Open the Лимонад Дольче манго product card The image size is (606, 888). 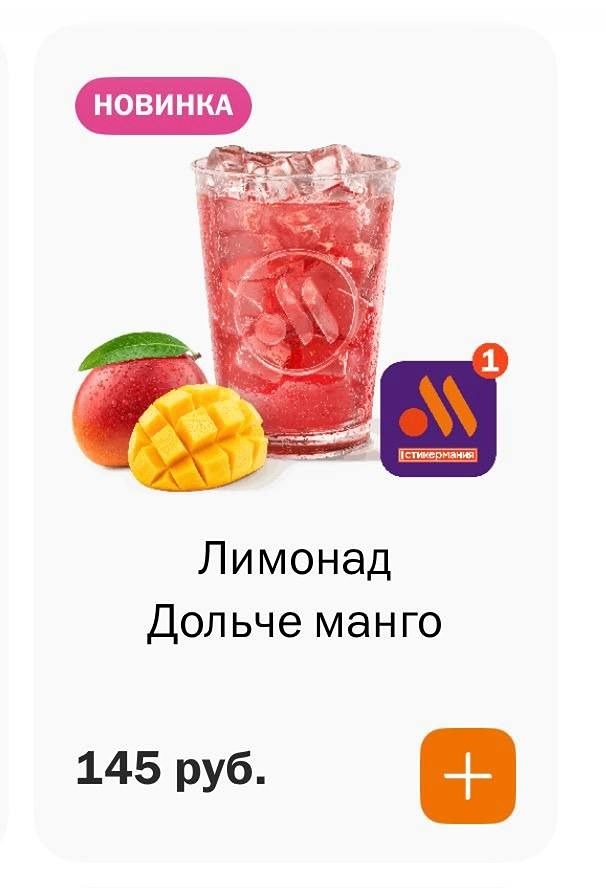pyautogui.click(x=294, y=590)
